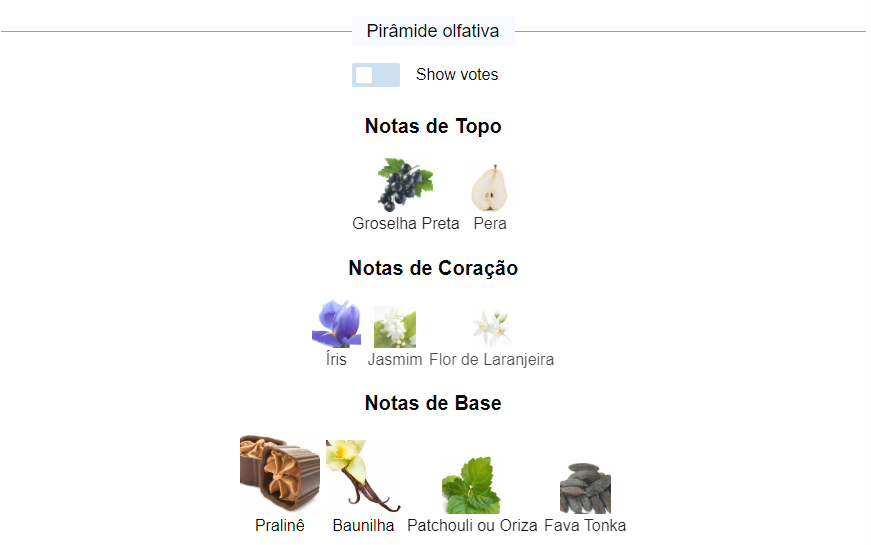The height and width of the screenshot is (545, 871).
Task: Open the Pralinê note
Action: click(x=279, y=474)
